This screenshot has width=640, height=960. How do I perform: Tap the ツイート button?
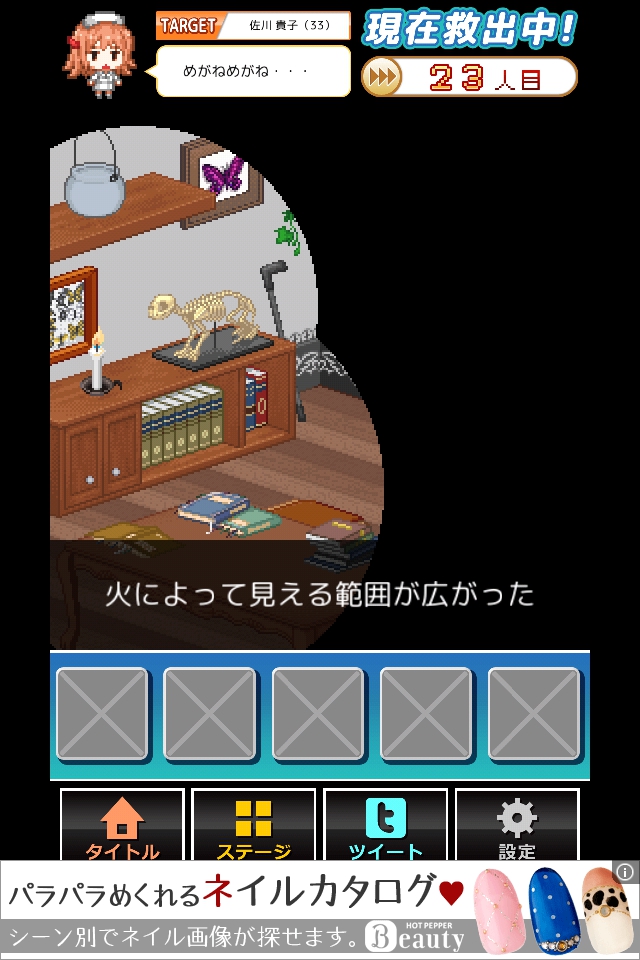coord(386,826)
